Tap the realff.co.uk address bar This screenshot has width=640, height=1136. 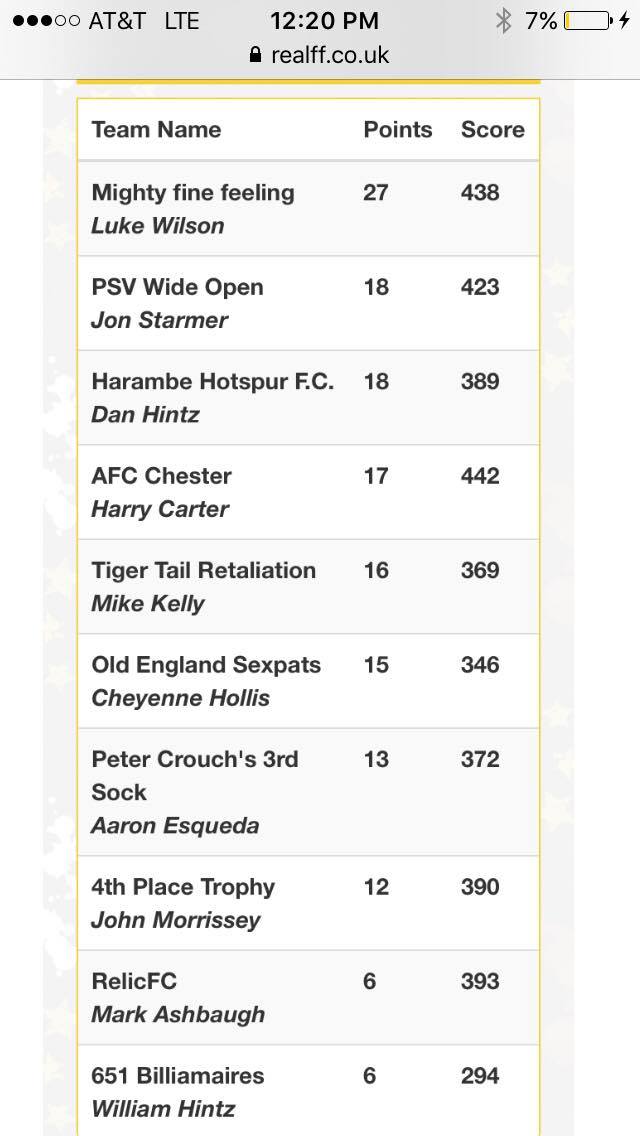(319, 55)
